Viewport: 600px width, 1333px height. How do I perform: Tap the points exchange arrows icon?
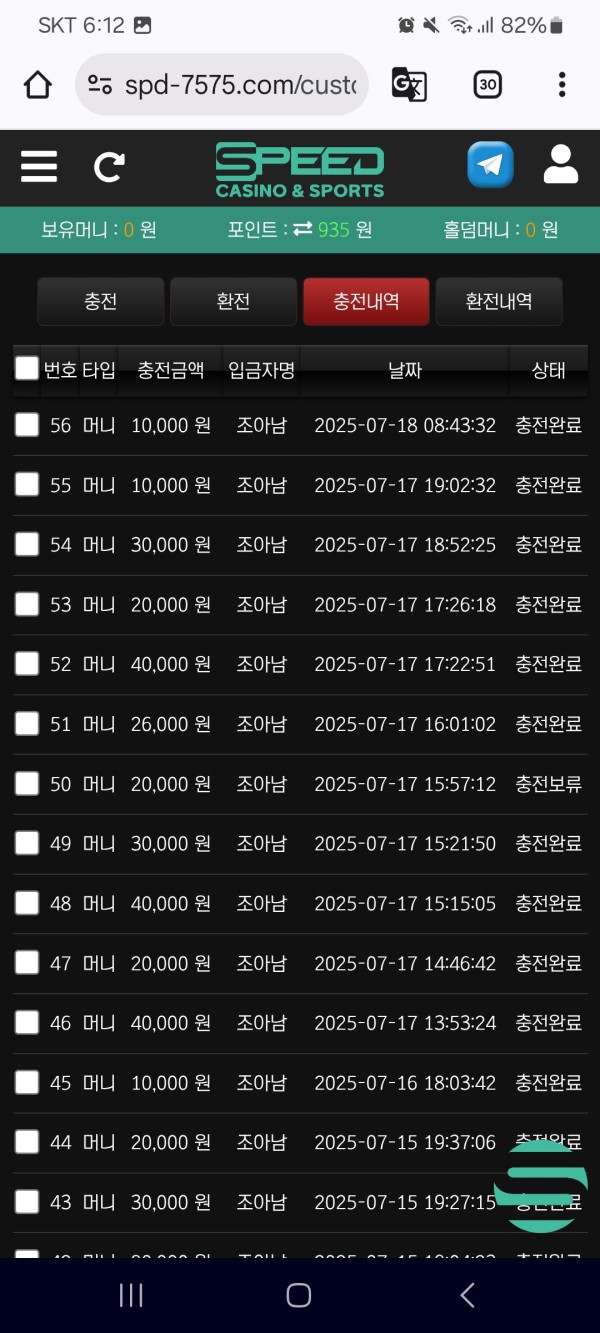pos(303,230)
